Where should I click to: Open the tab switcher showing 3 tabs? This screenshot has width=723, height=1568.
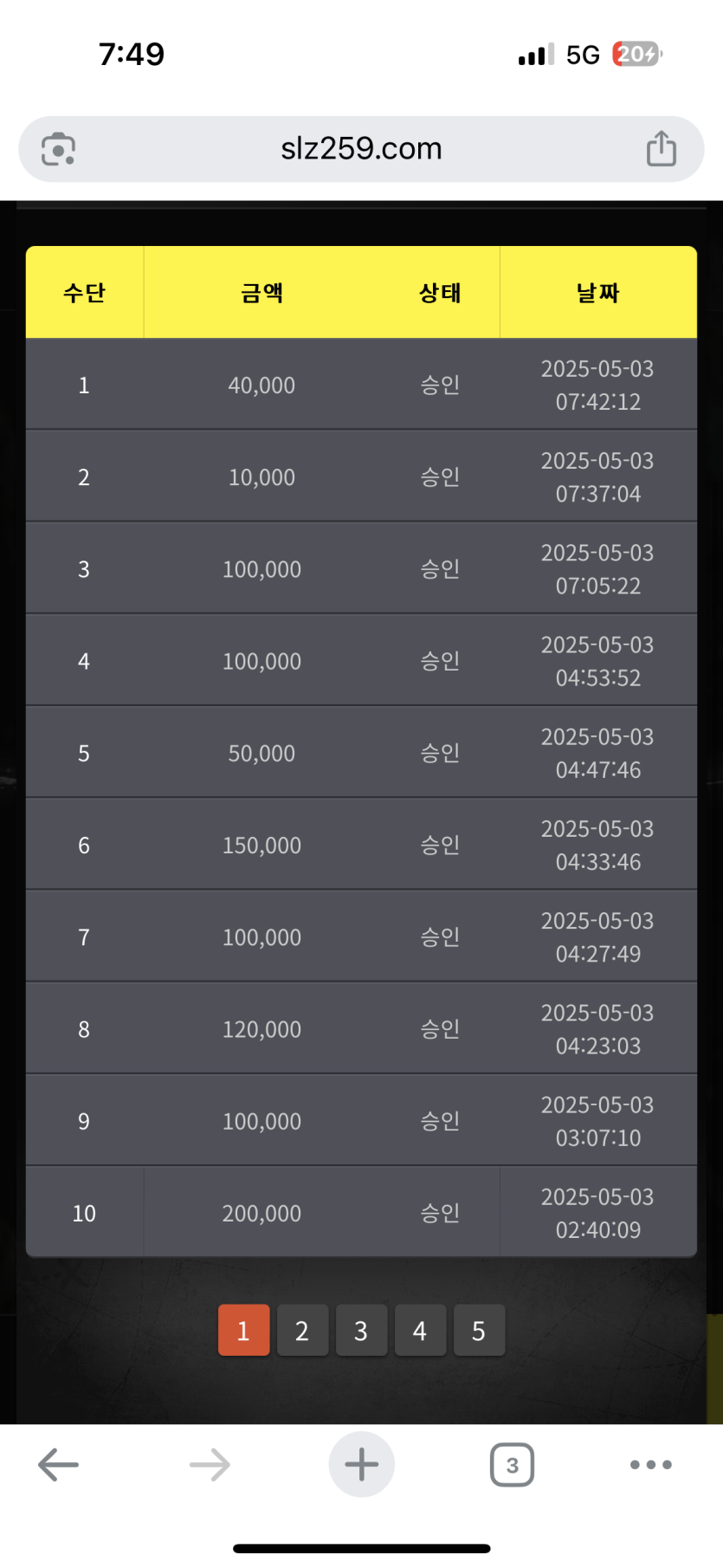pos(513,1465)
